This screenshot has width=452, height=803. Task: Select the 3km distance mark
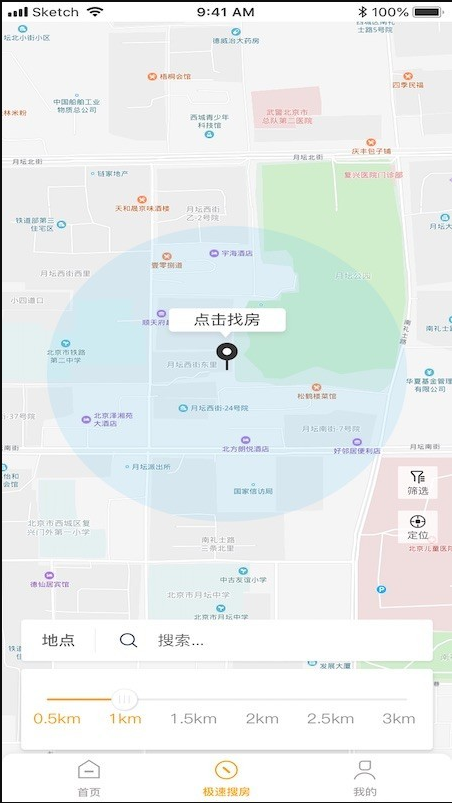(398, 719)
